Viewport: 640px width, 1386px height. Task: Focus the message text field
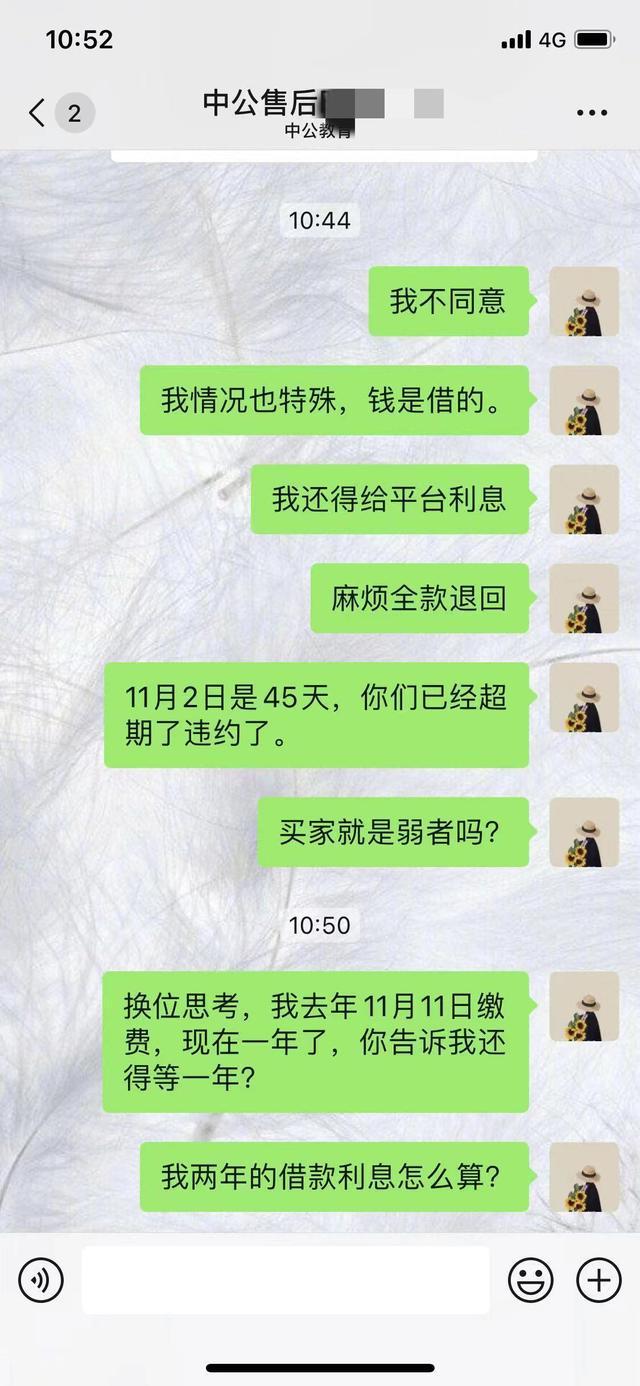coord(285,1280)
